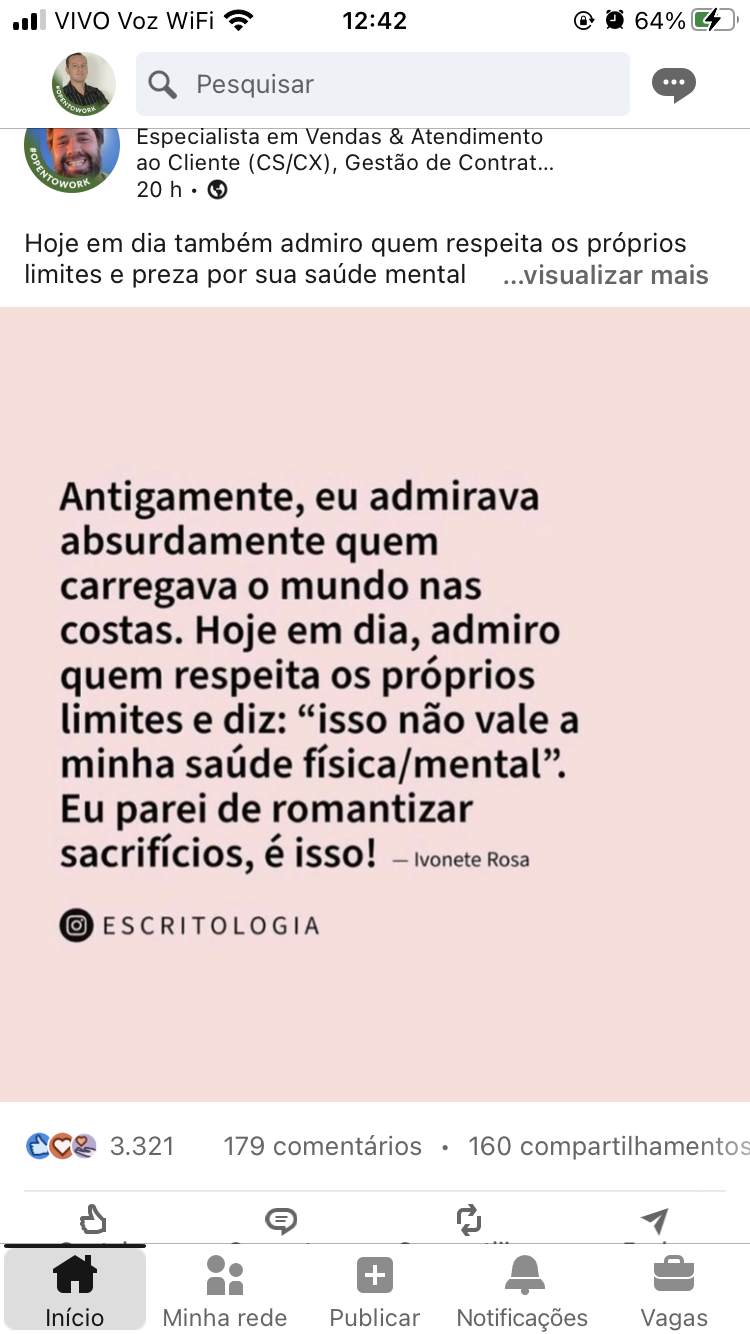Comment on the post
Screen dimensions: 750x1334
[x=281, y=1221]
